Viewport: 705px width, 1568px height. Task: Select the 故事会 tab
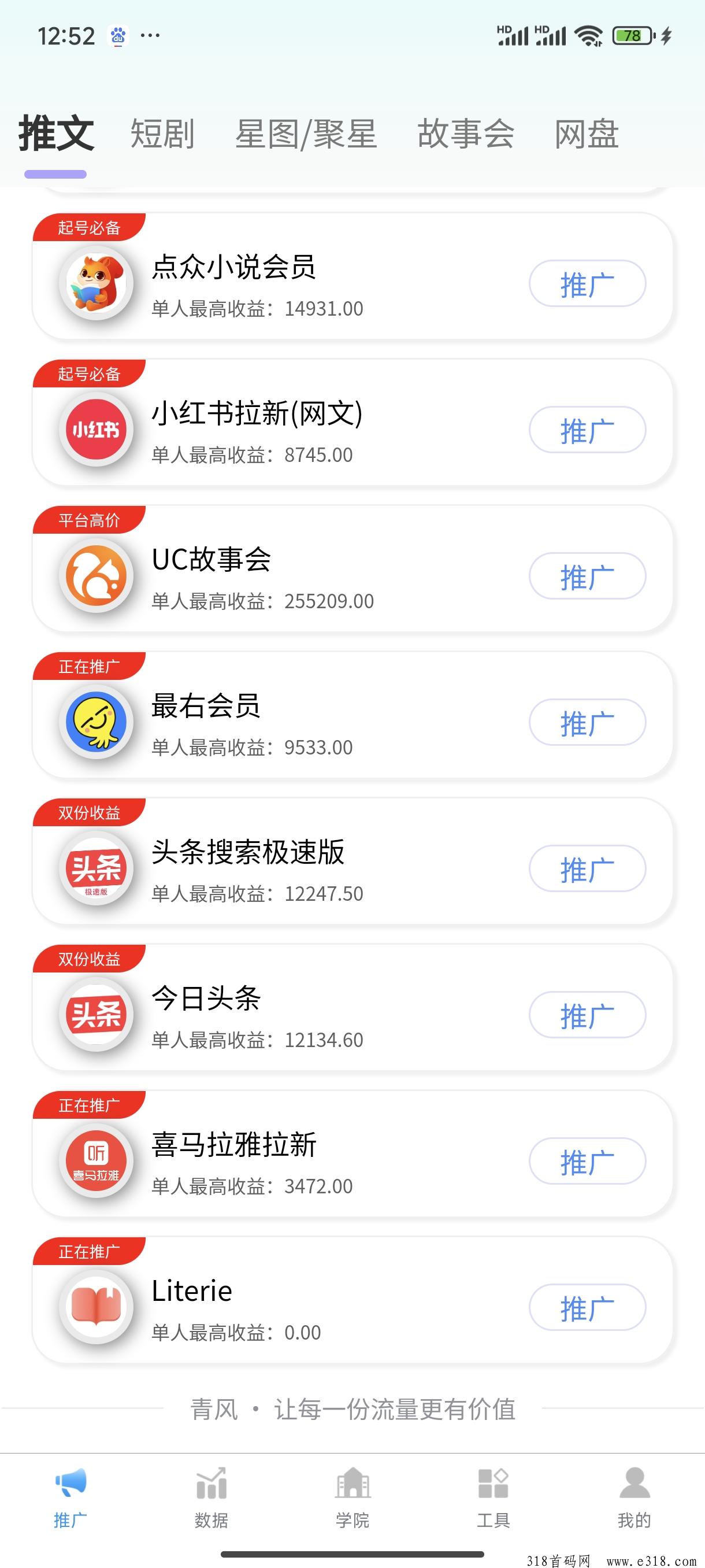click(x=465, y=134)
